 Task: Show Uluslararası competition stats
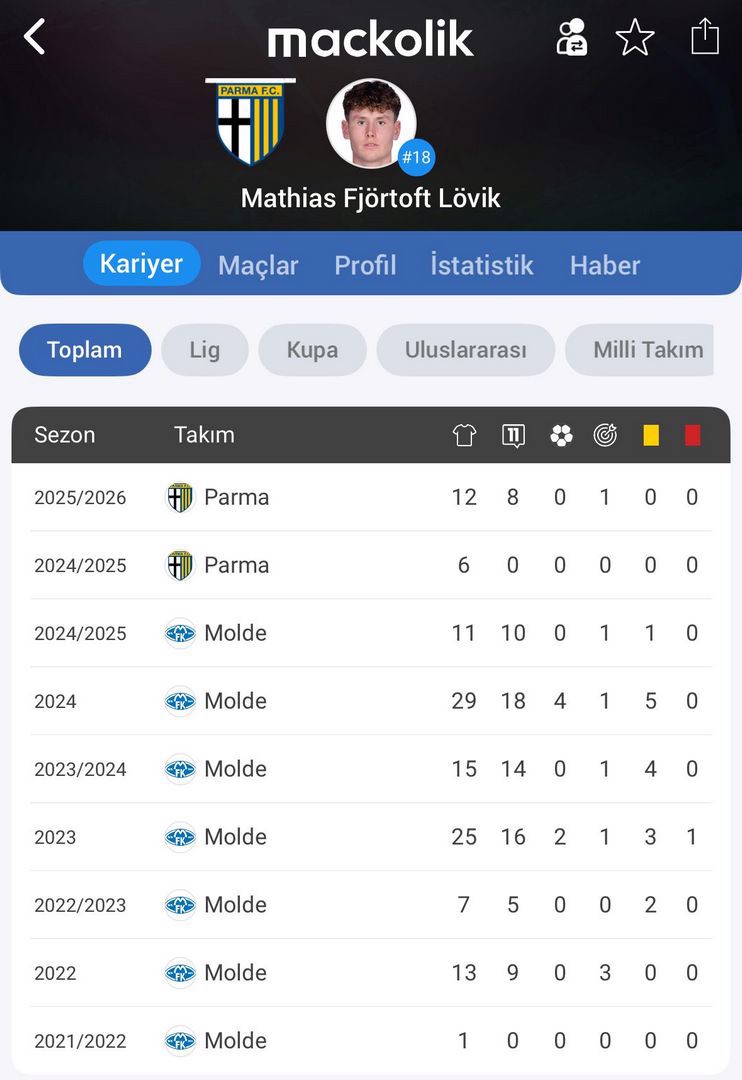(x=465, y=350)
